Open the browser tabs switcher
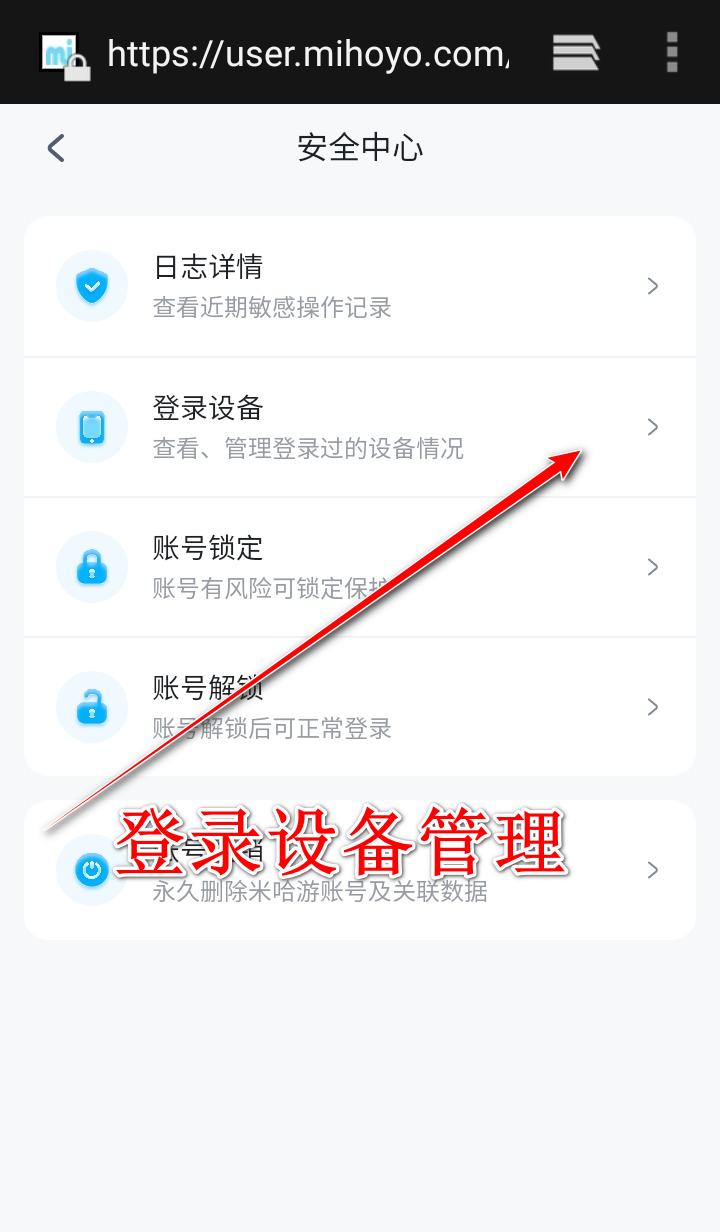720x1232 pixels. [576, 52]
